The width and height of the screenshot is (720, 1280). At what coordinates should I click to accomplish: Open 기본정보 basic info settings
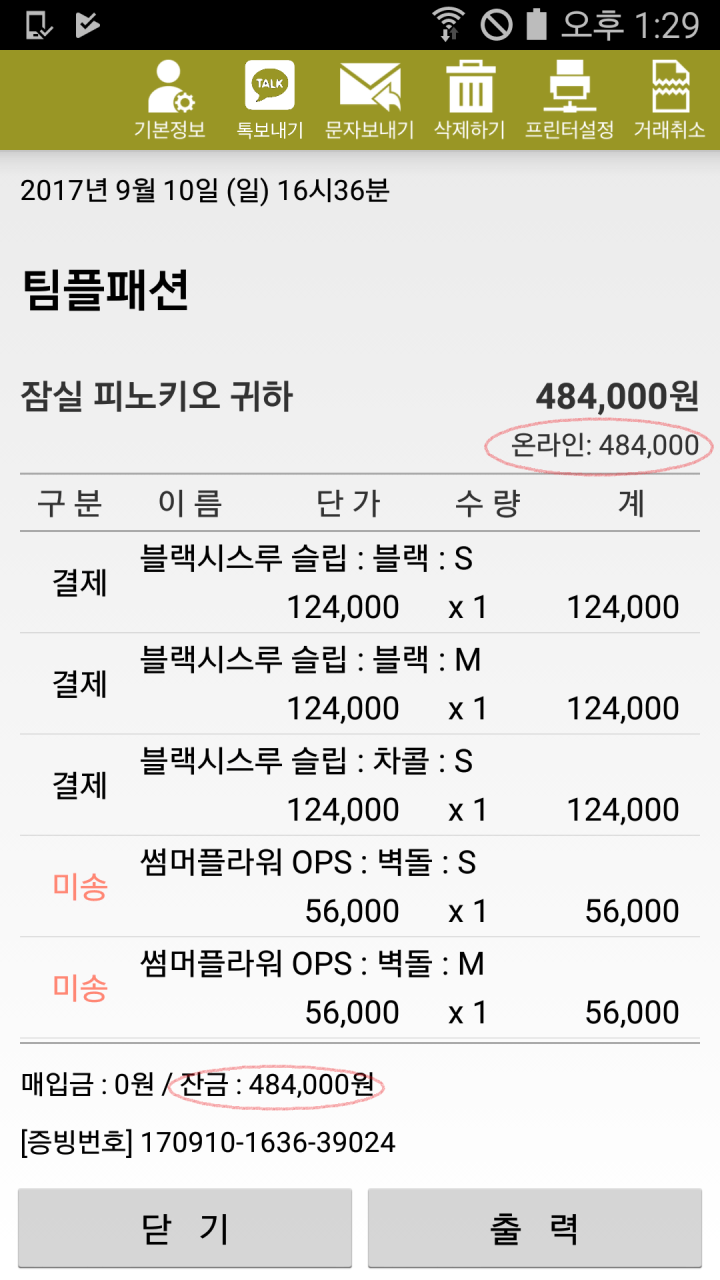pos(170,99)
